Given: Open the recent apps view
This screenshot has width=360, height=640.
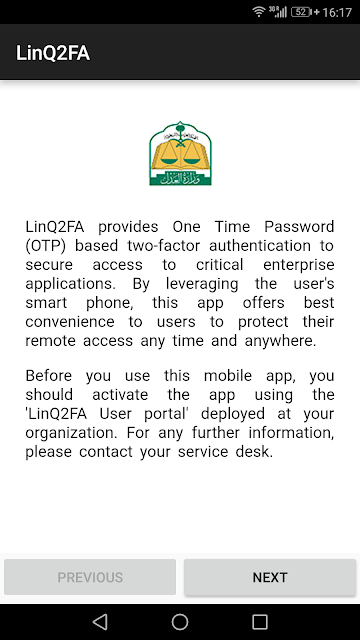Looking at the screenshot, I should (260, 622).
